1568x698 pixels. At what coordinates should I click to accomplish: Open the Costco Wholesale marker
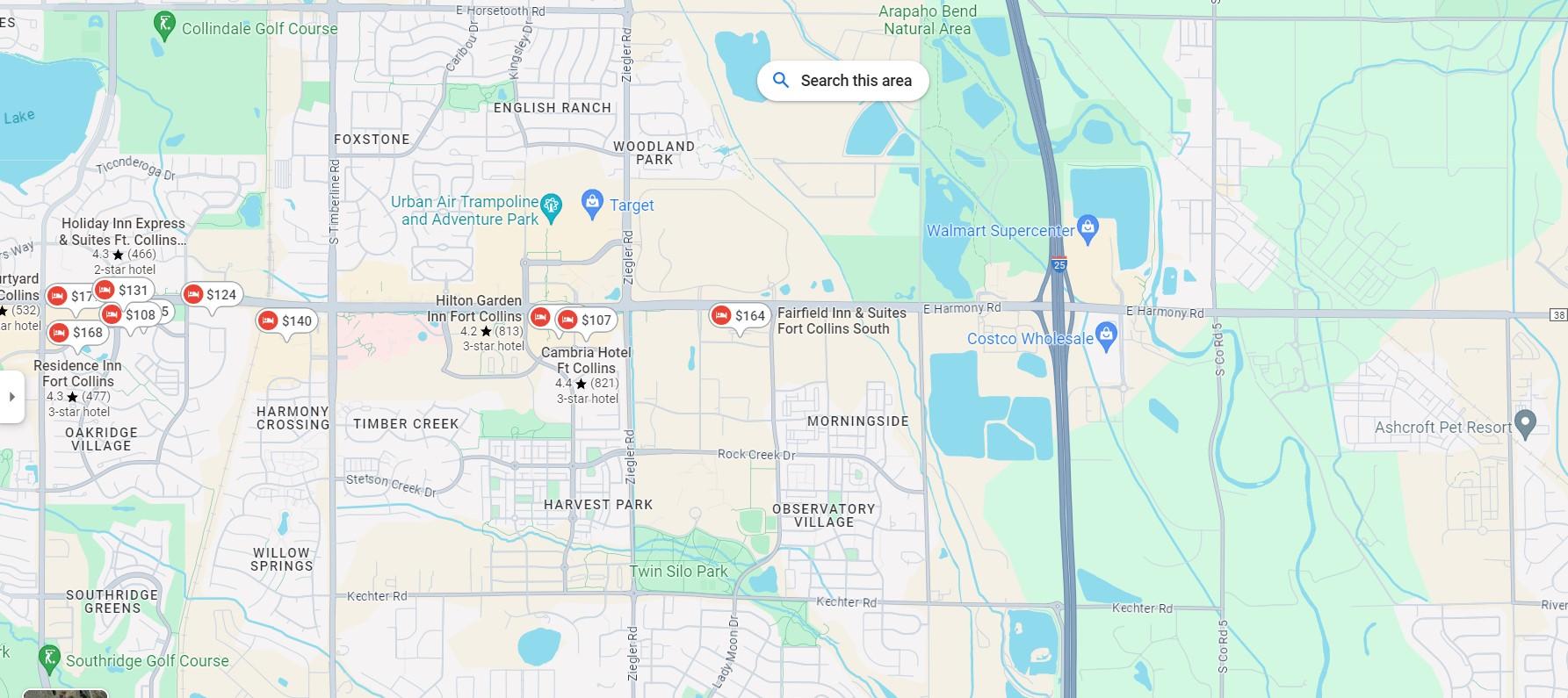[1107, 335]
